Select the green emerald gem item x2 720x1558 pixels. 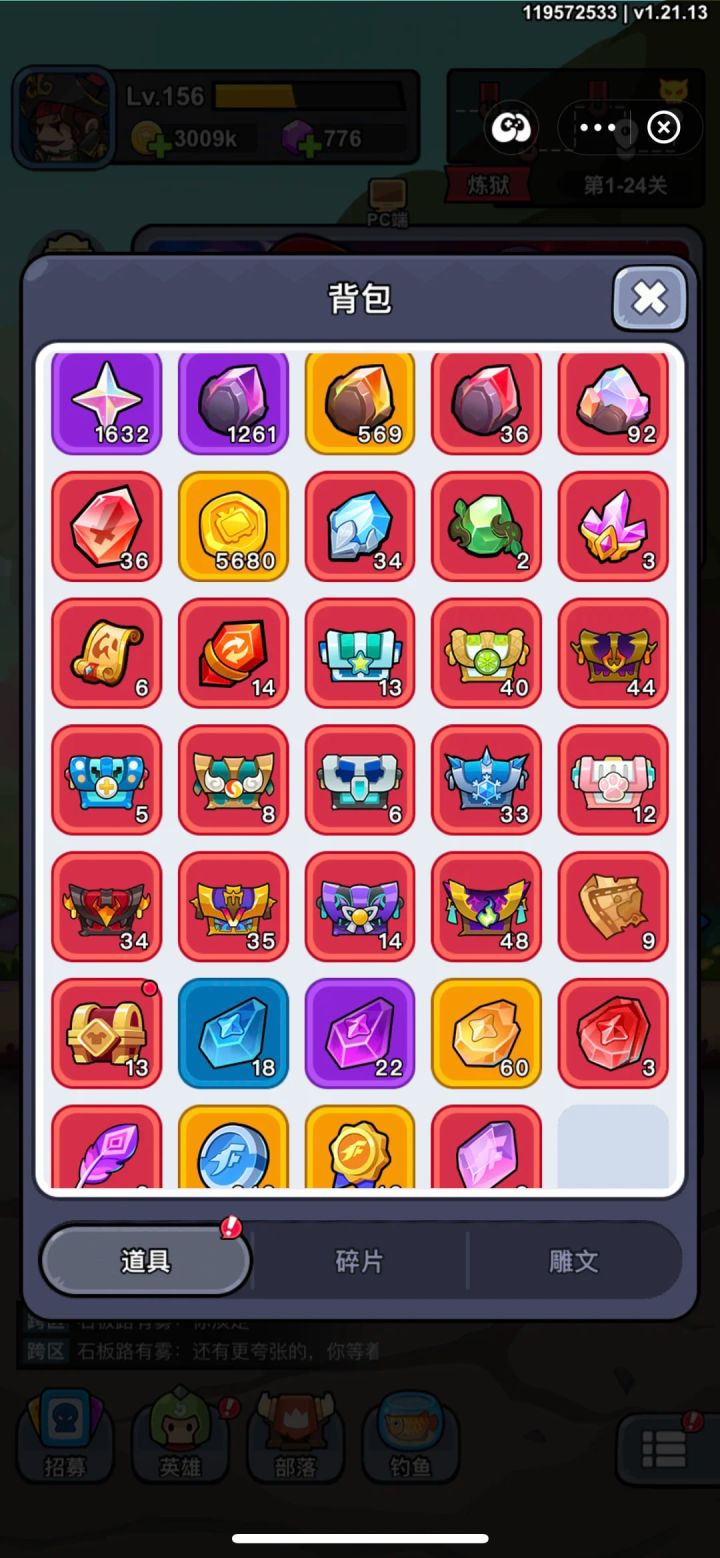pyautogui.click(x=486, y=528)
